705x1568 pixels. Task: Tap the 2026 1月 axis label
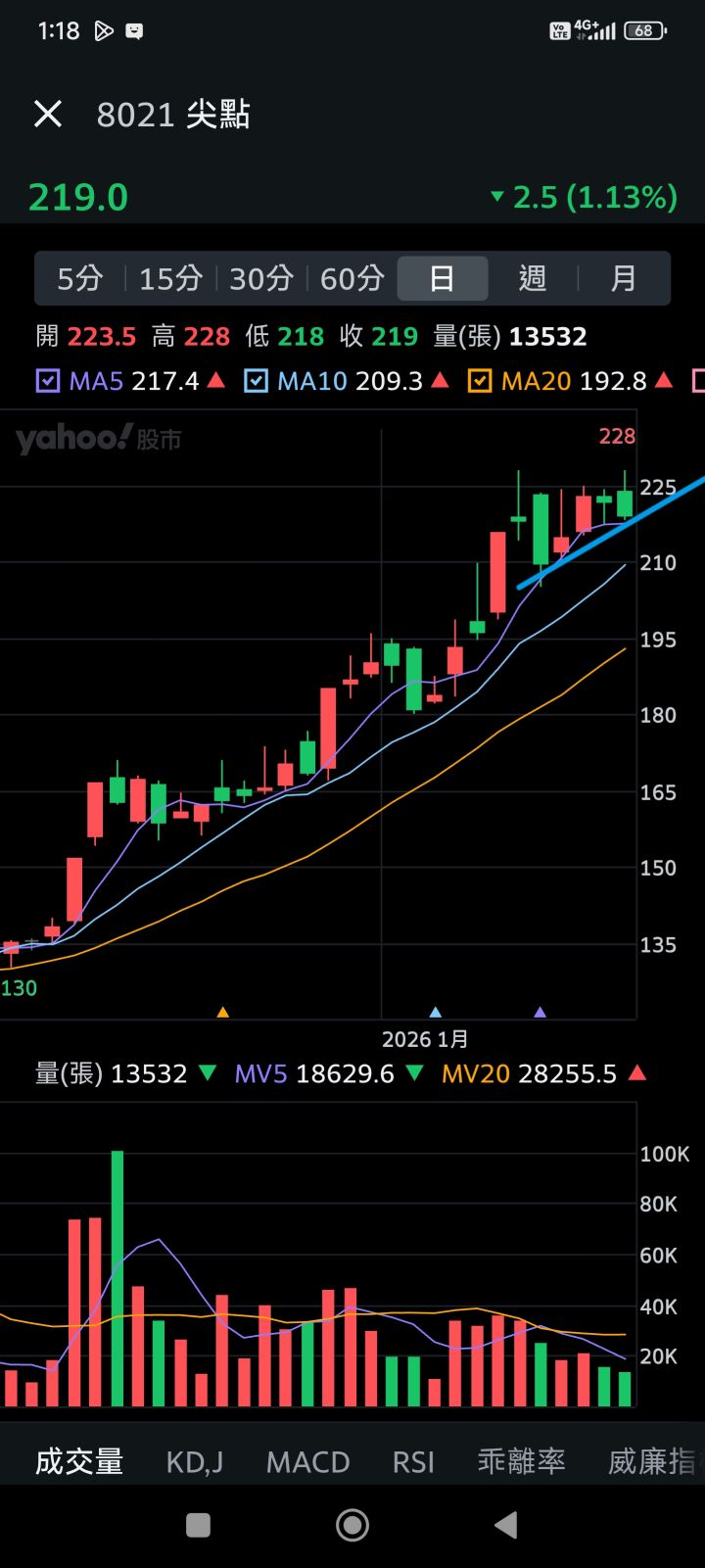point(425,1039)
